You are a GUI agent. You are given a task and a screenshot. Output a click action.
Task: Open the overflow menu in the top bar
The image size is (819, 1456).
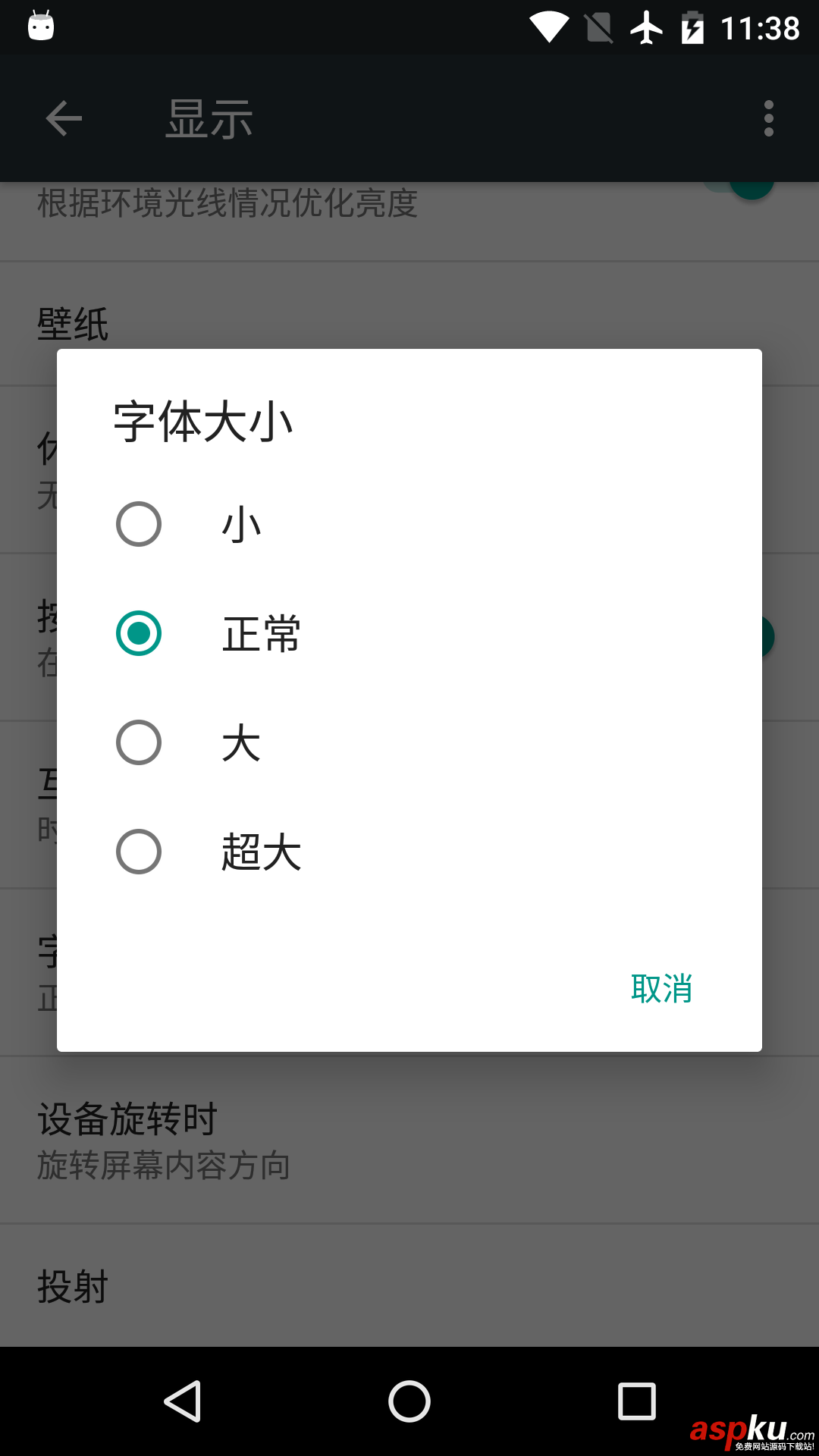(x=768, y=118)
